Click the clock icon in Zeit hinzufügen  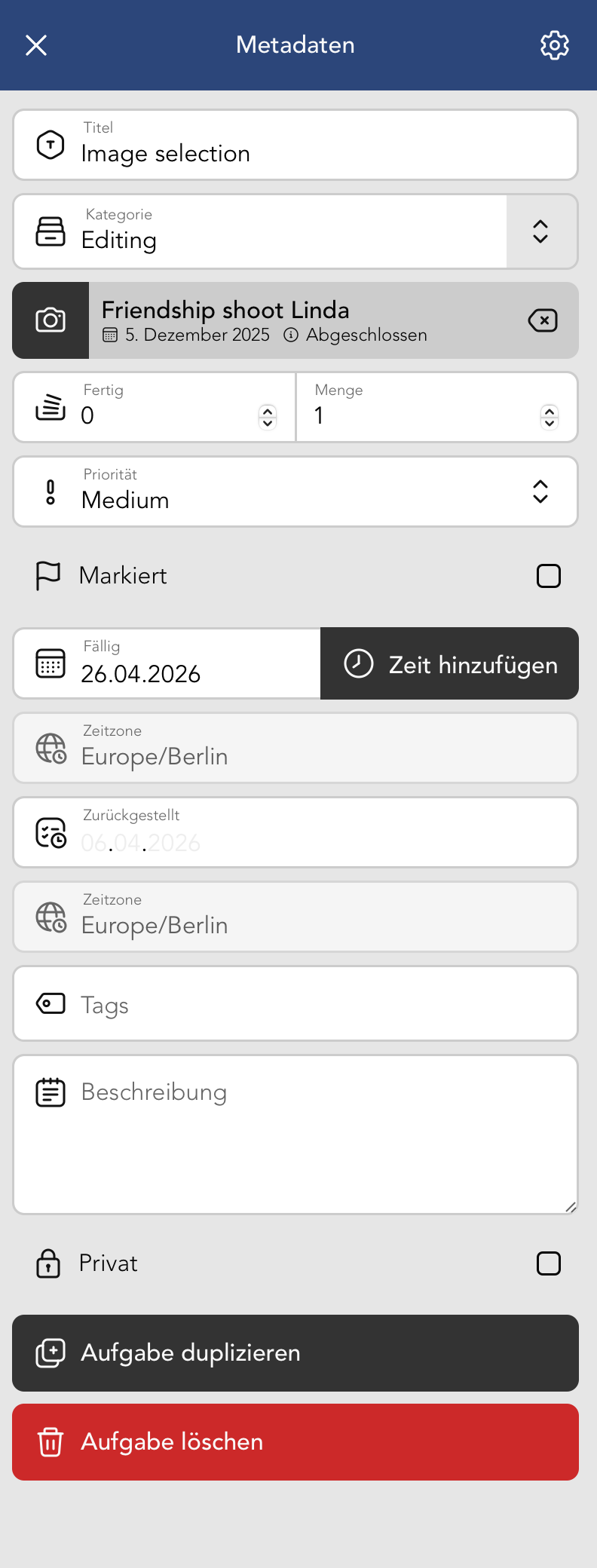click(358, 663)
